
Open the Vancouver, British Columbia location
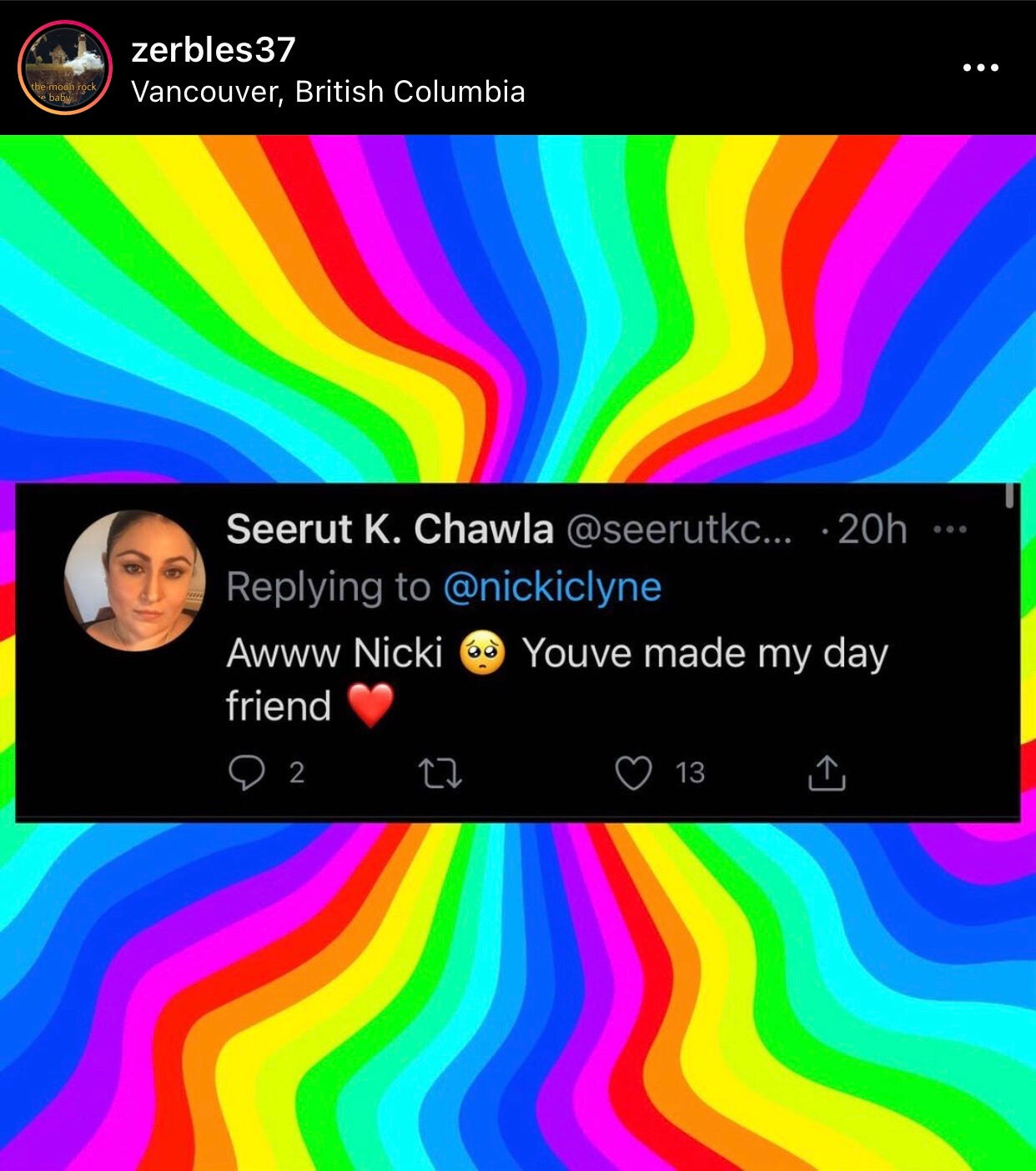(x=328, y=92)
